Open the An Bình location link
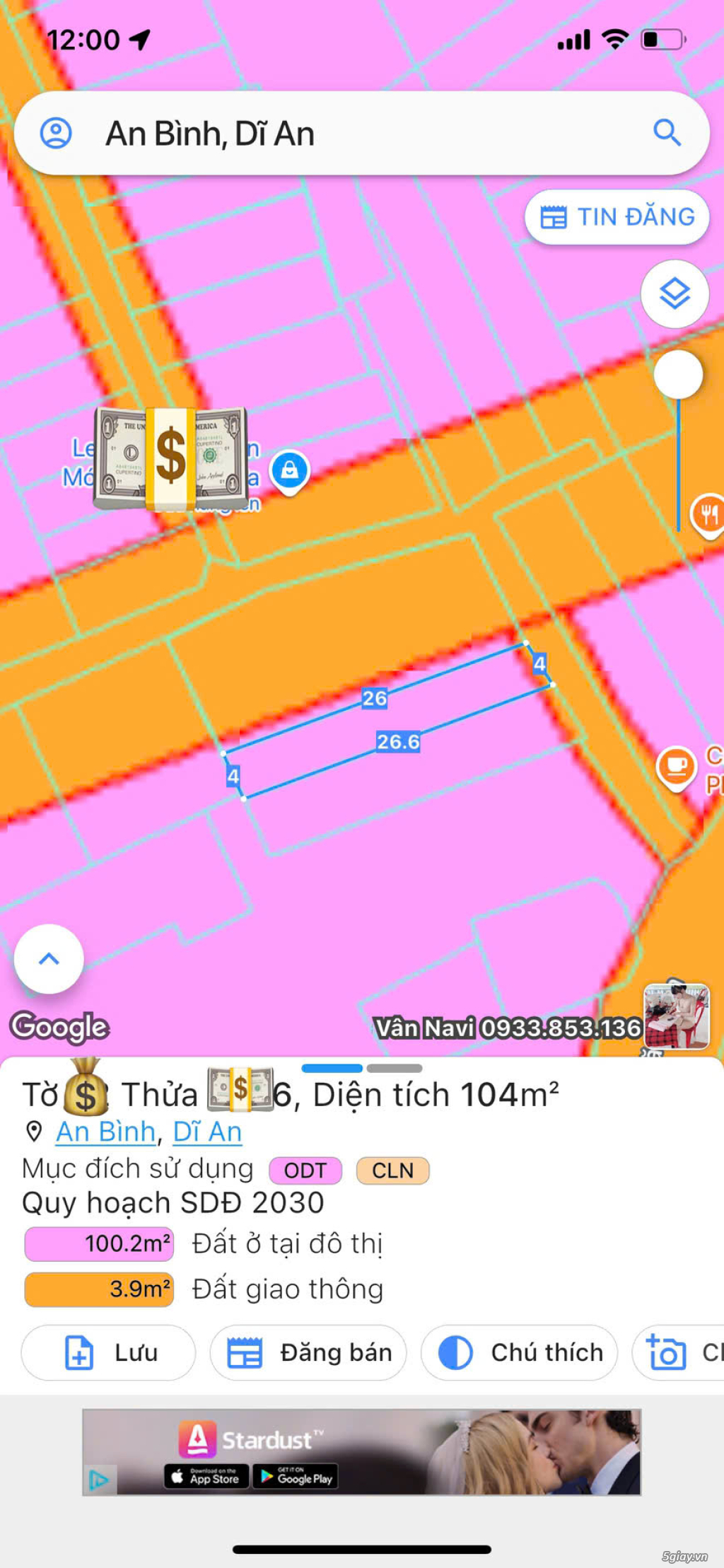This screenshot has width=724, height=1568. pos(106,1132)
